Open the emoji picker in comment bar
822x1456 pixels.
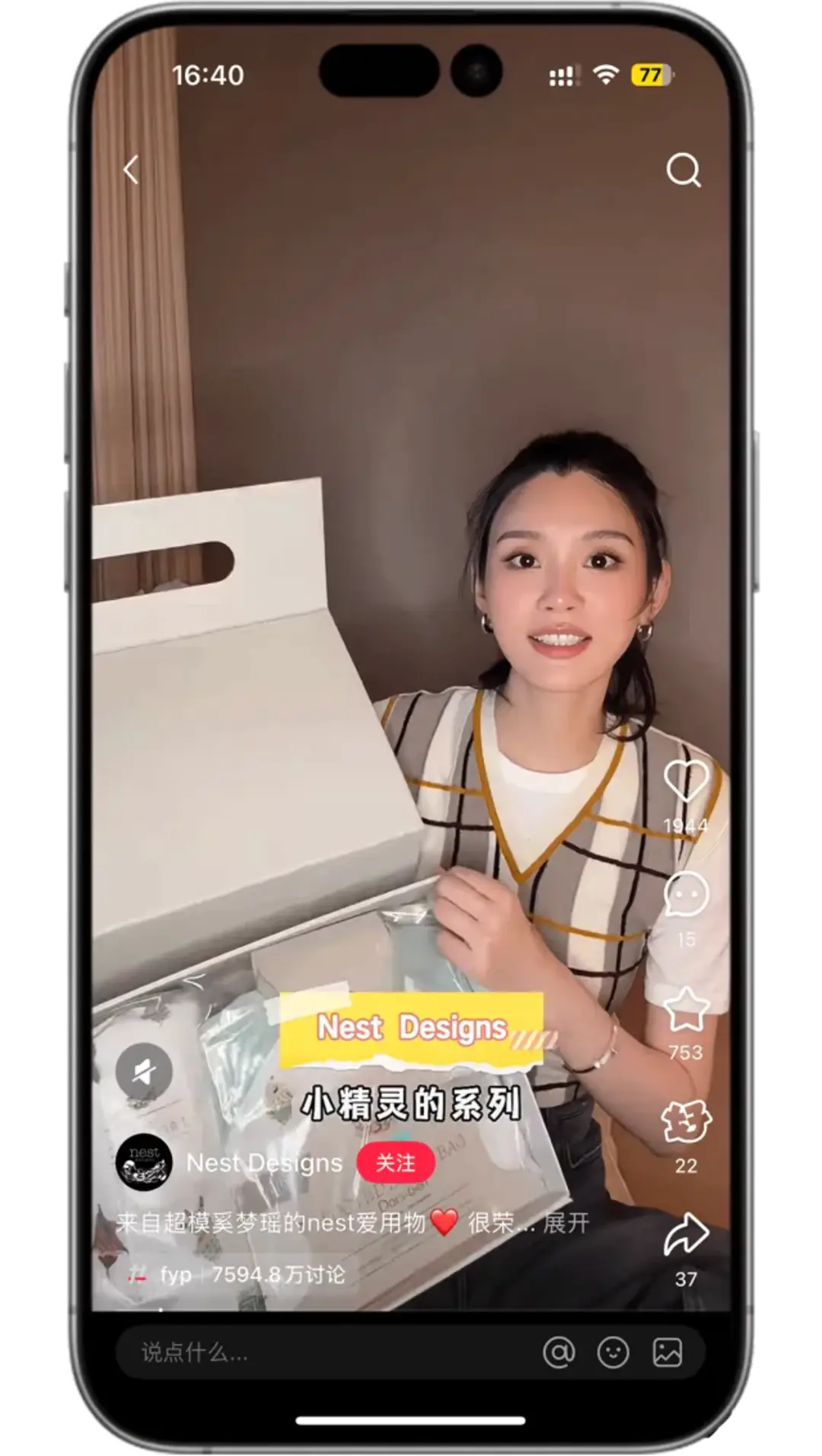point(613,1353)
